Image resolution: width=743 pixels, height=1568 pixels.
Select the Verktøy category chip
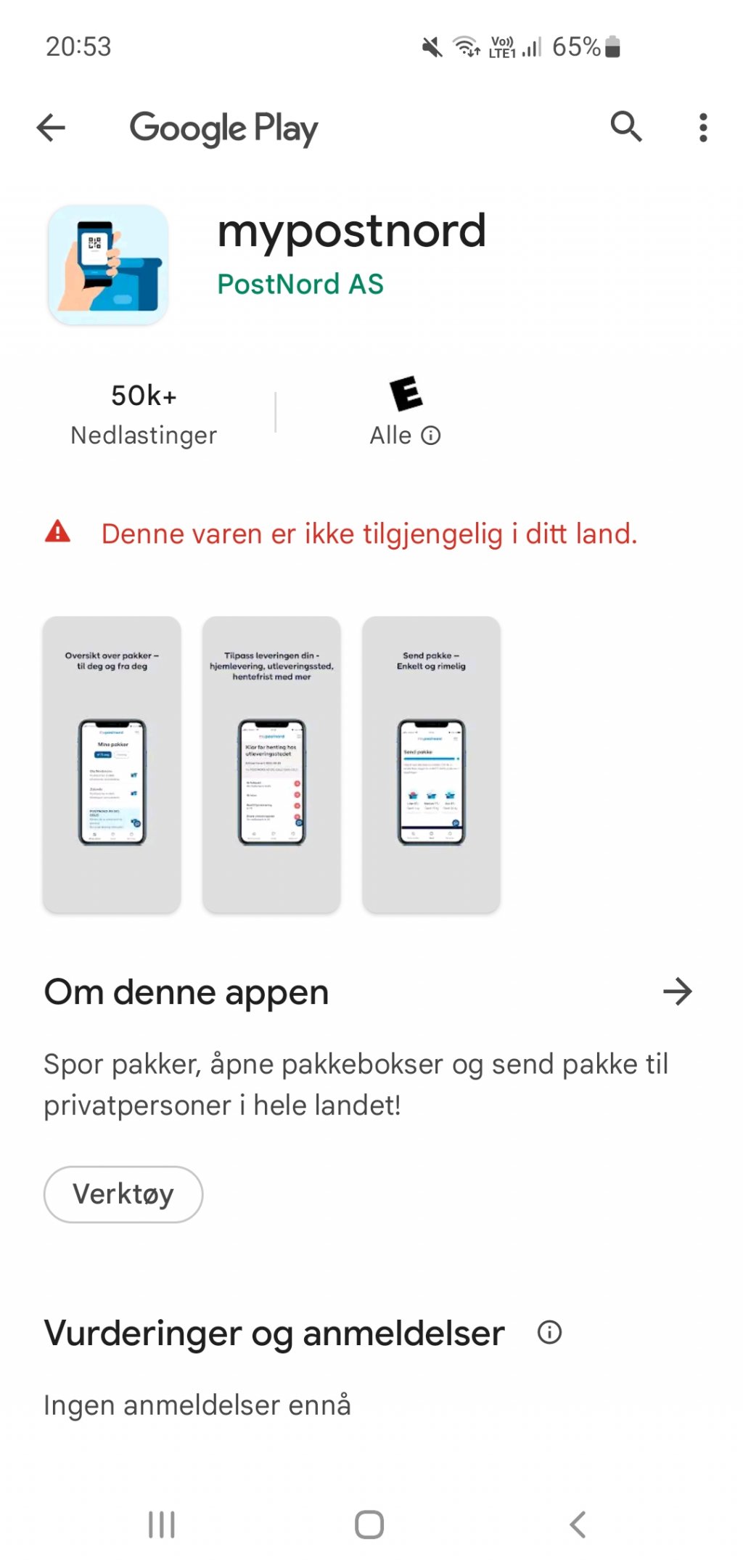[123, 1194]
